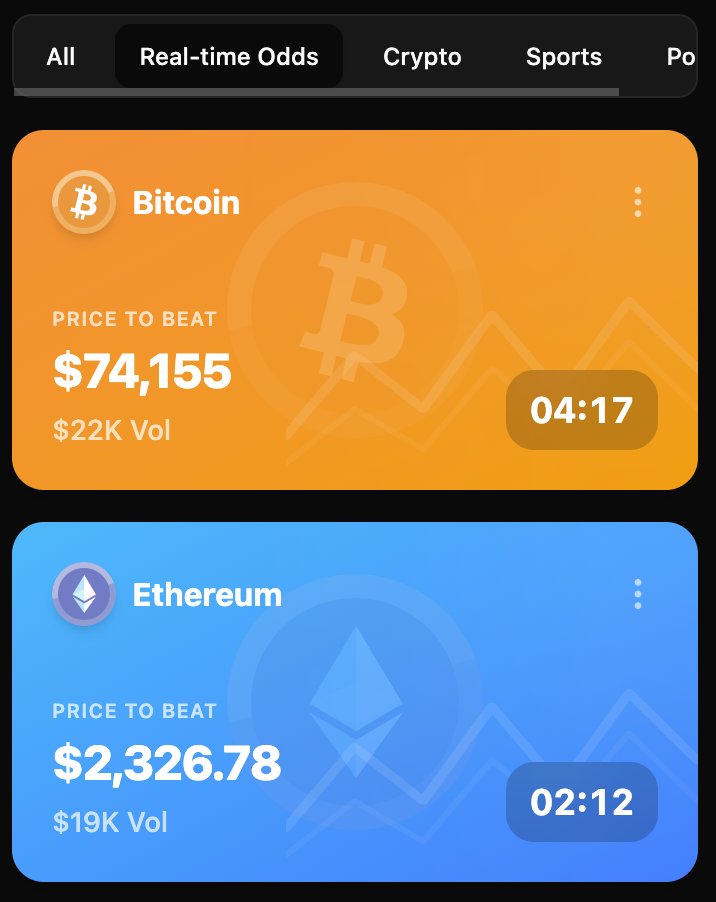Switch to the Crypto tab
Viewport: 716px width, 902px height.
pyautogui.click(x=422, y=57)
